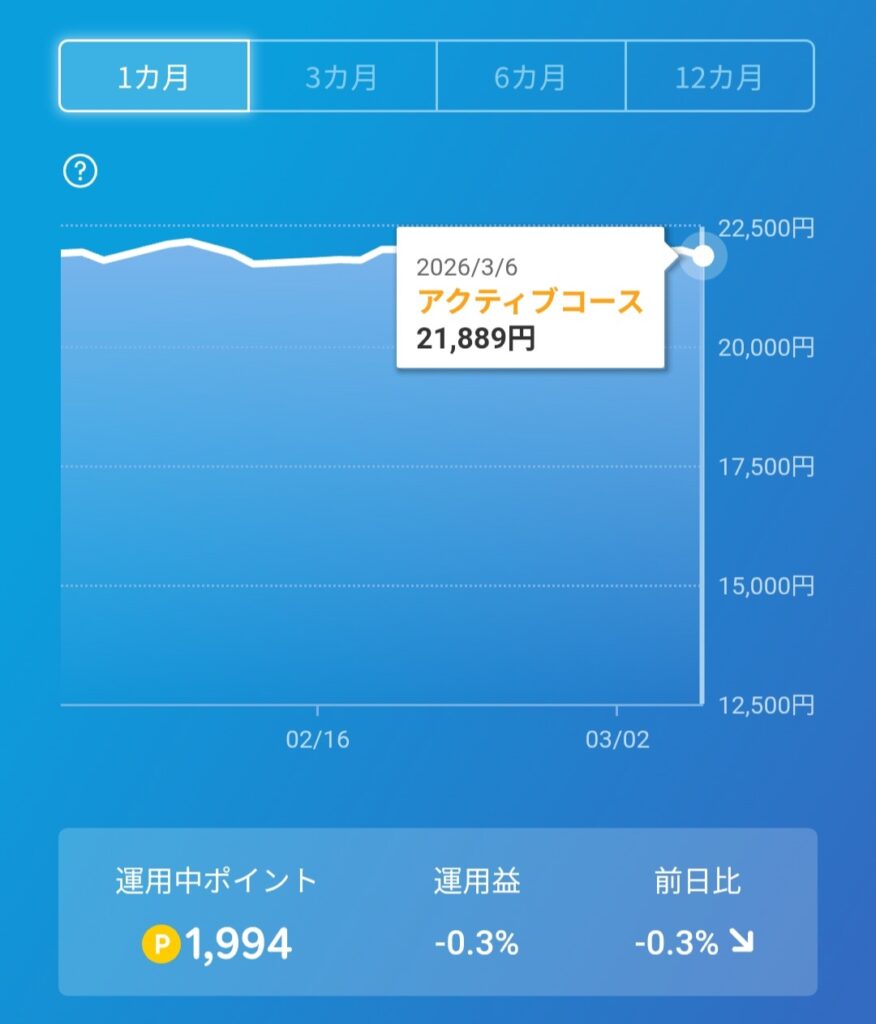Switch to the 3カ月 chart range
The image size is (876, 1024).
click(342, 76)
